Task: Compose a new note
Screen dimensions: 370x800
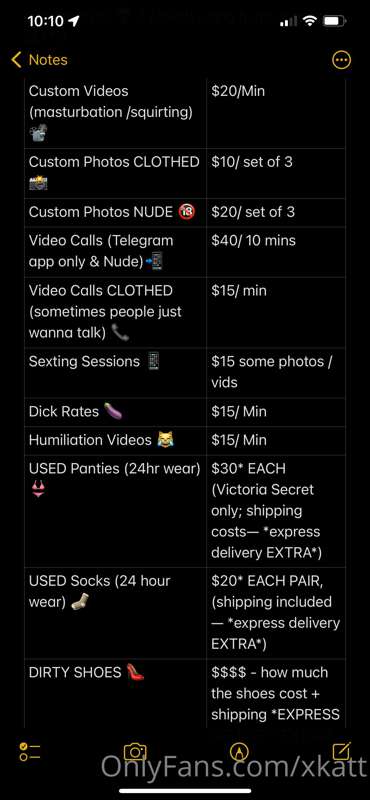Action: 341,751
